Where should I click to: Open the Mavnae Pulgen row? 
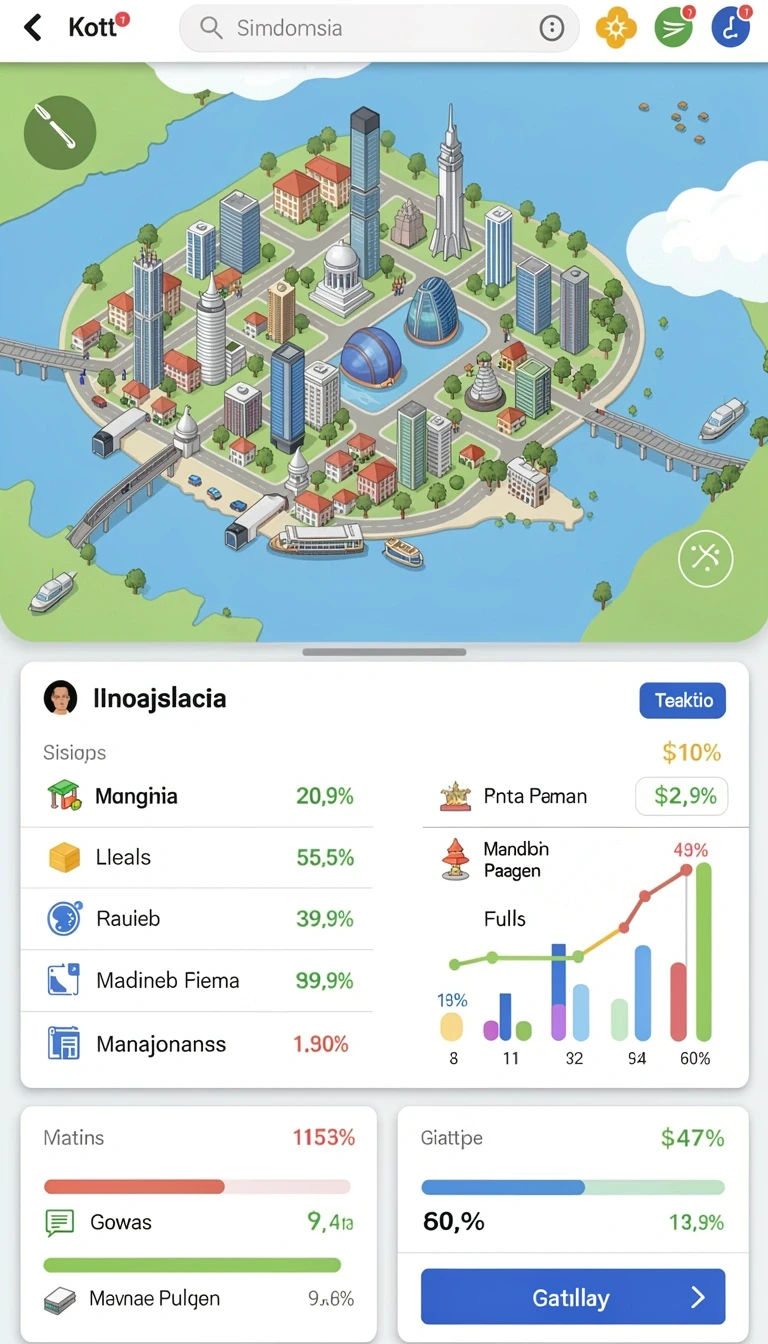(x=198, y=1299)
